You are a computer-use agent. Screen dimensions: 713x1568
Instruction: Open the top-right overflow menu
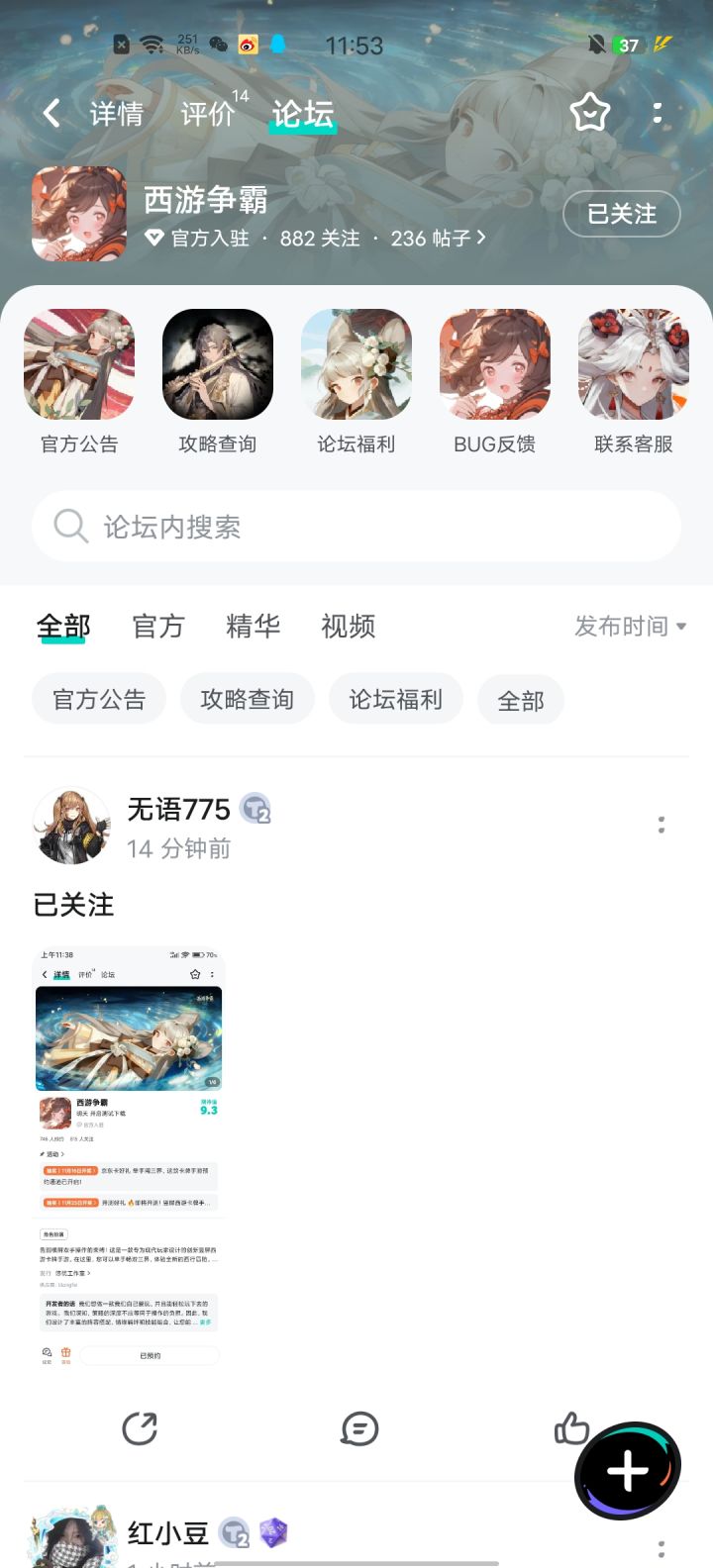(x=658, y=112)
